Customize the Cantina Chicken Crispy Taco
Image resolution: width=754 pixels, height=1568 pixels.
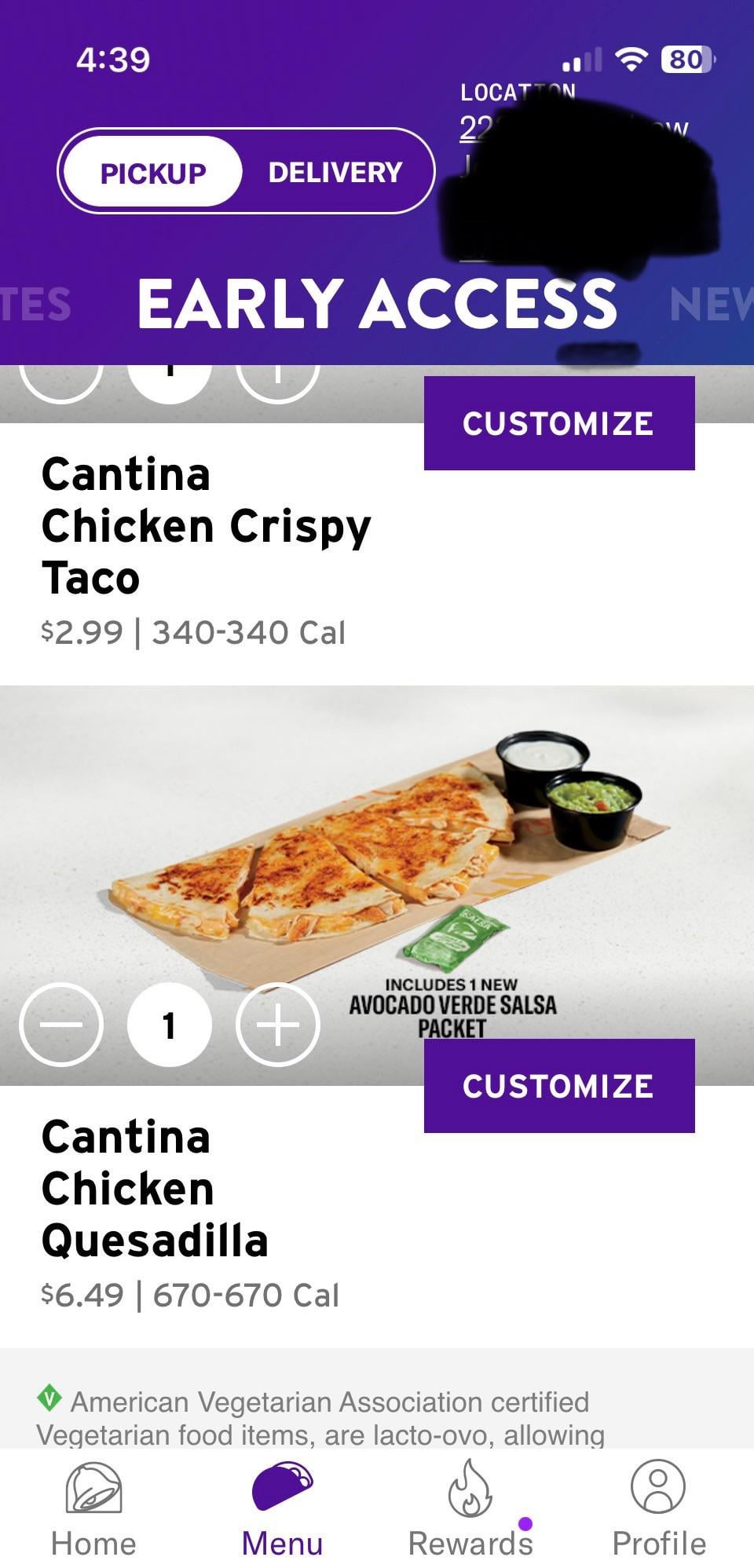tap(558, 423)
